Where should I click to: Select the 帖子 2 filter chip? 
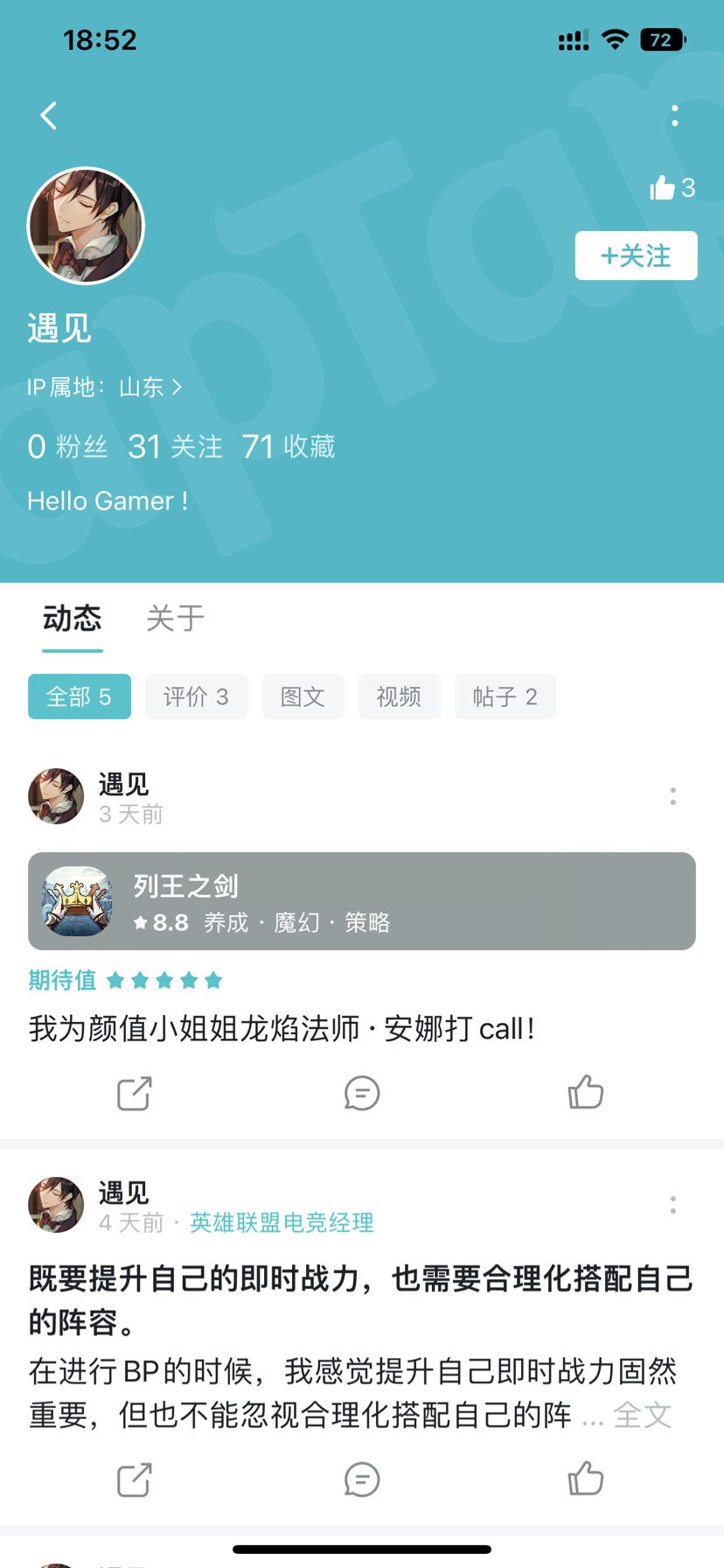[x=505, y=696]
